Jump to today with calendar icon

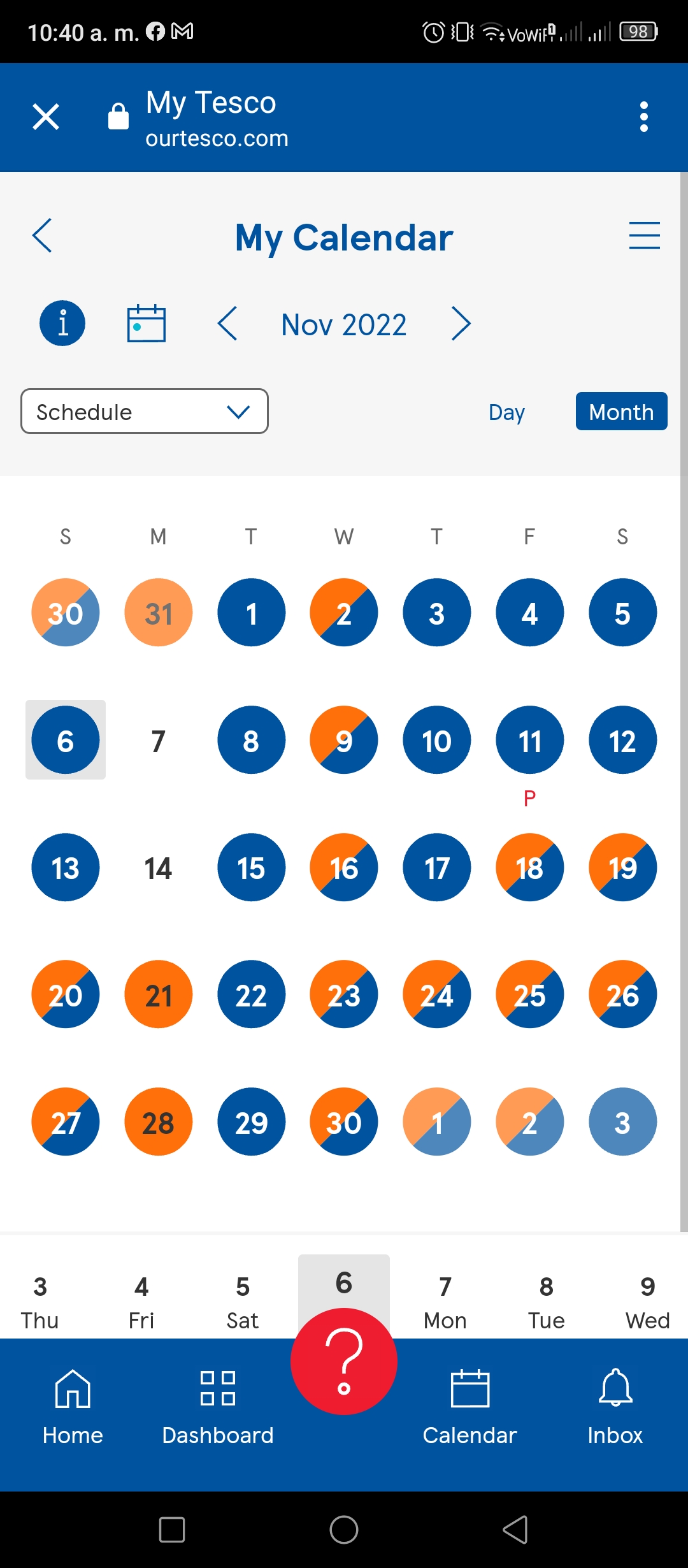pyautogui.click(x=147, y=323)
